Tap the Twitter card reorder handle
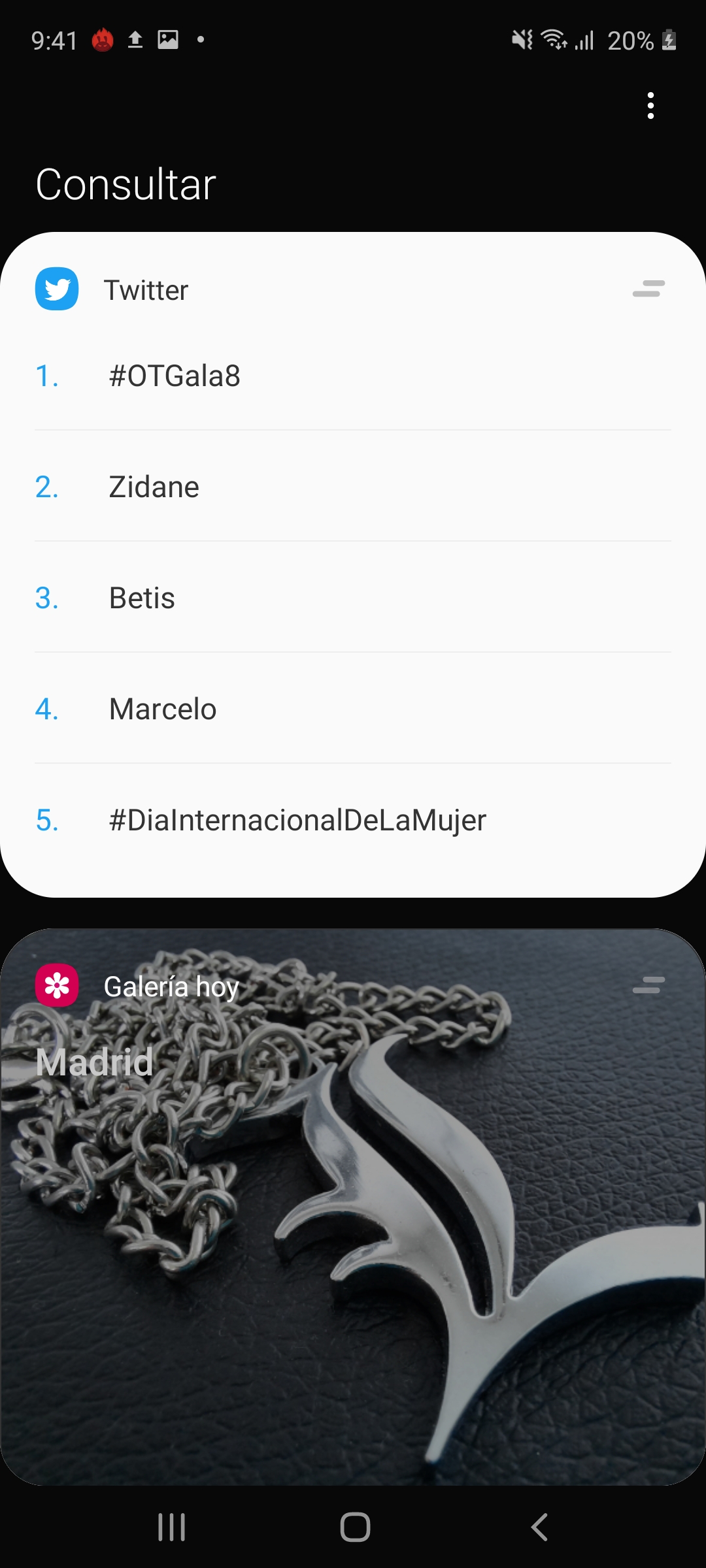Viewport: 706px width, 1568px height. (648, 289)
